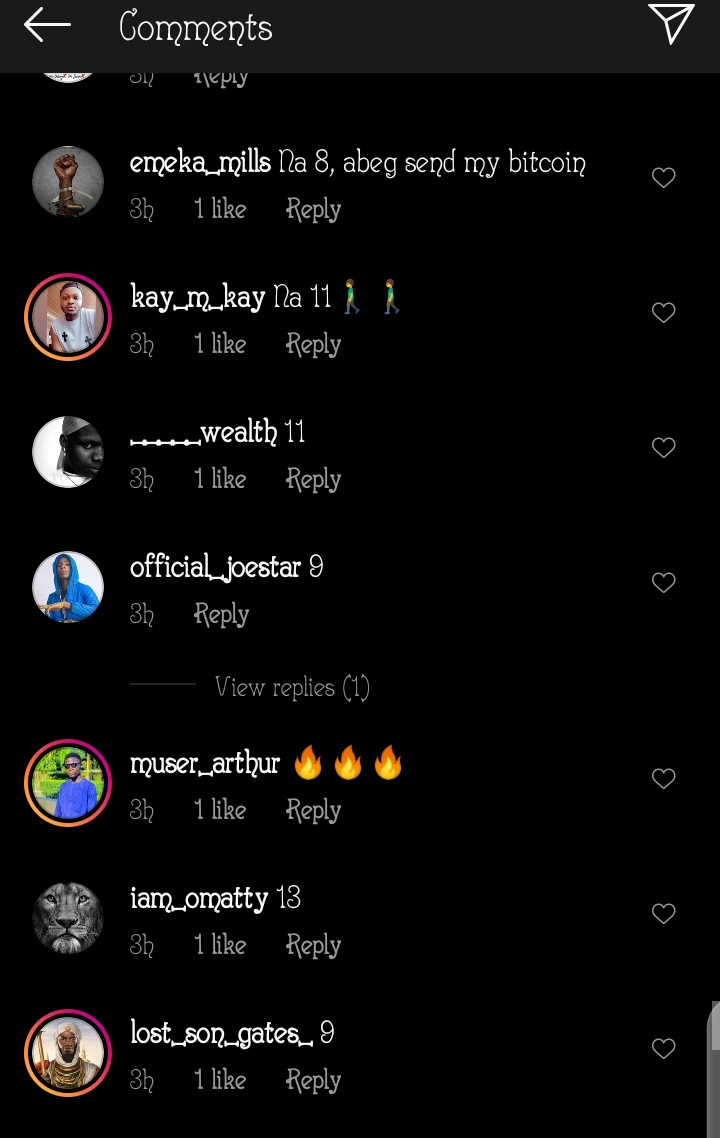Reply to kay_m_kay's comment

pos(313,344)
